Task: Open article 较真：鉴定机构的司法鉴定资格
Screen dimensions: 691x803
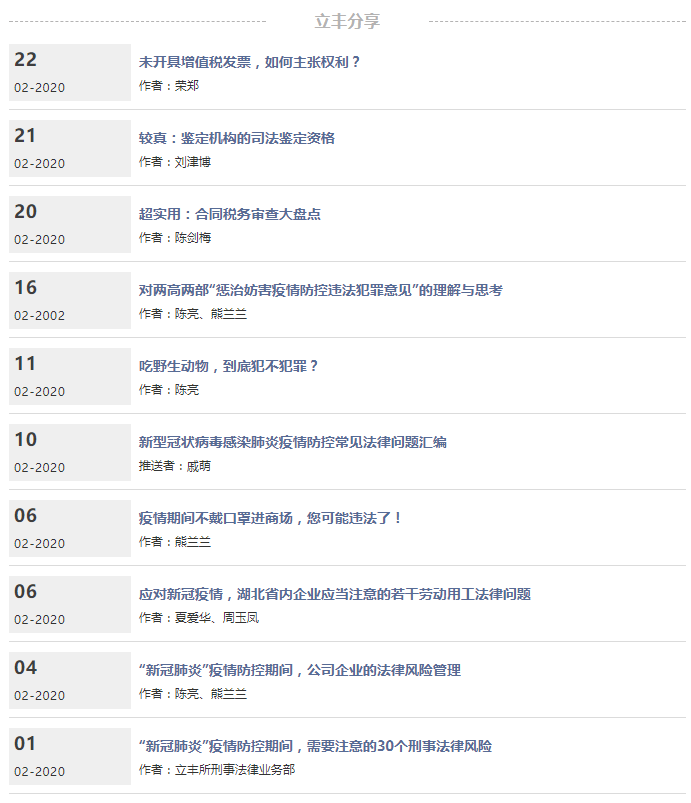Action: pos(236,138)
